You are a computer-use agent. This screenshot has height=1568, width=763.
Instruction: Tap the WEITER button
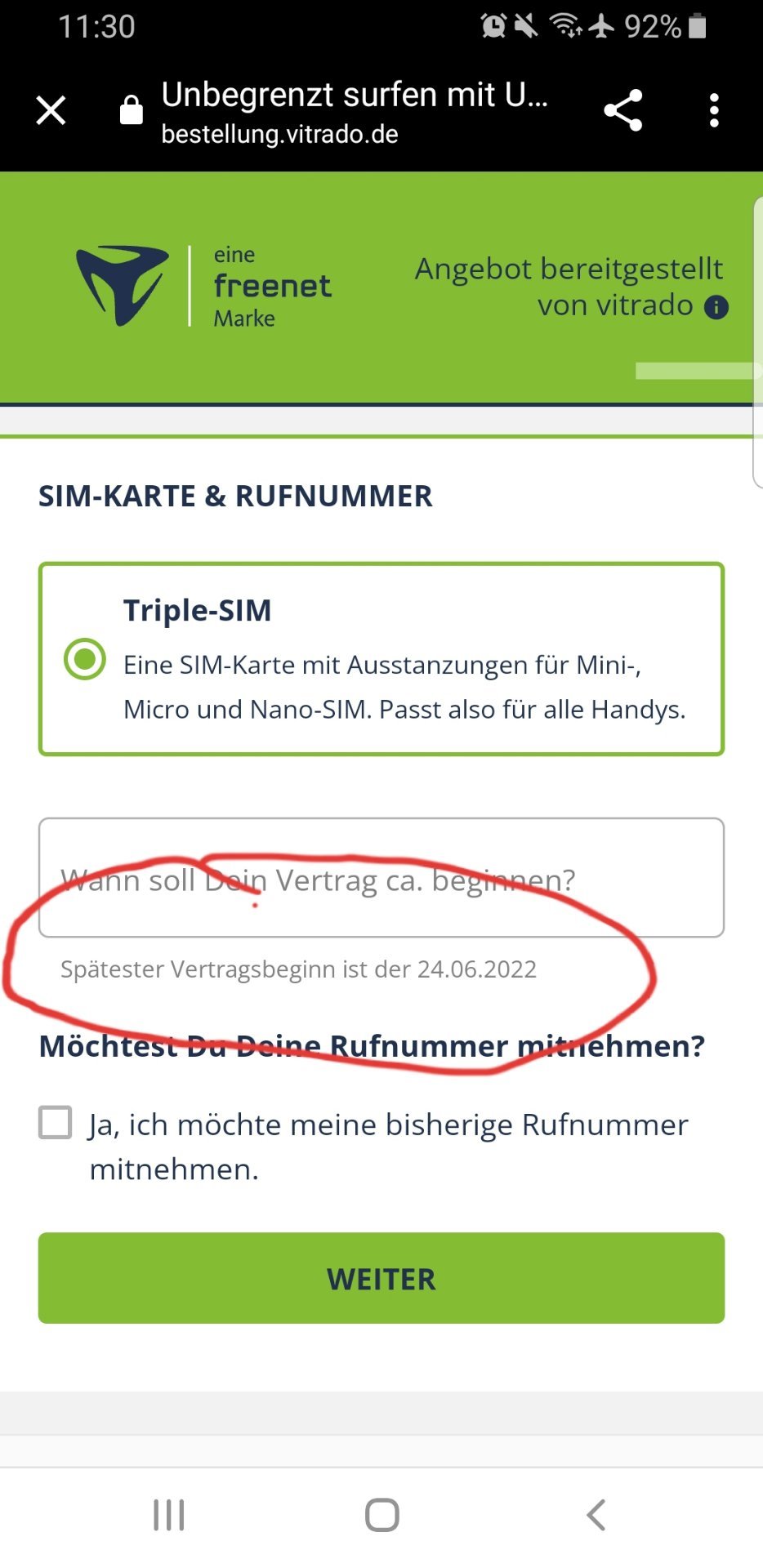pyautogui.click(x=381, y=1278)
